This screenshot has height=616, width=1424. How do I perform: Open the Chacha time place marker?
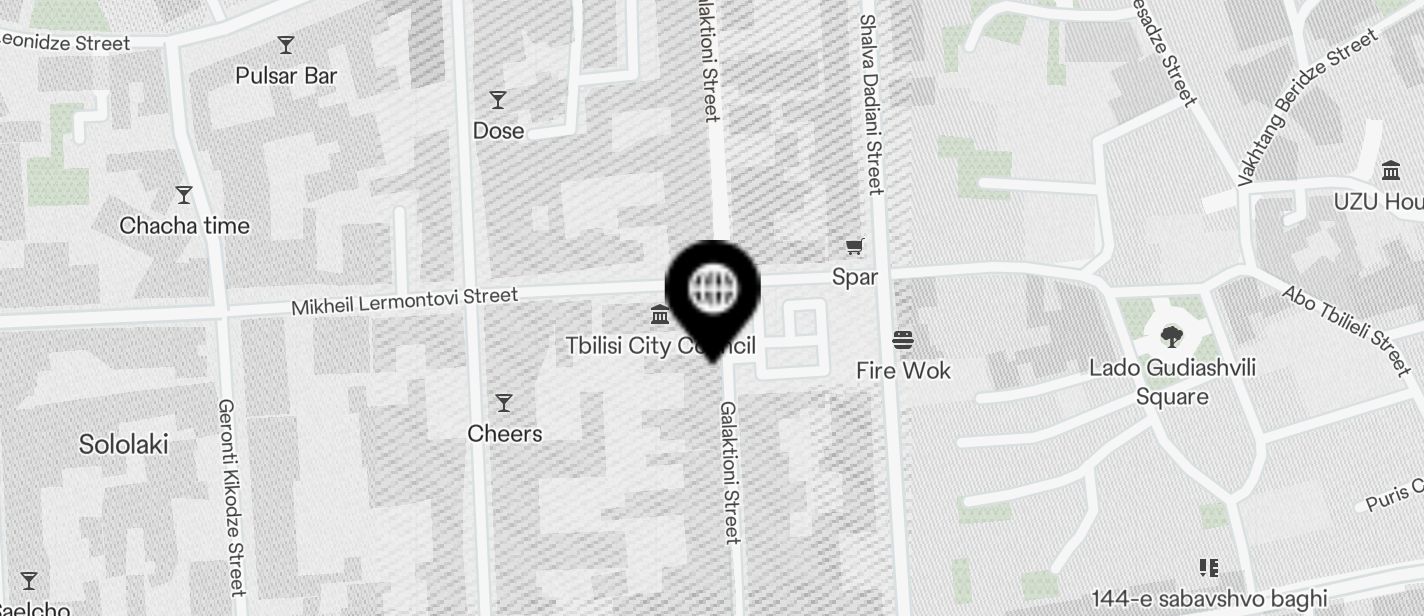184,195
